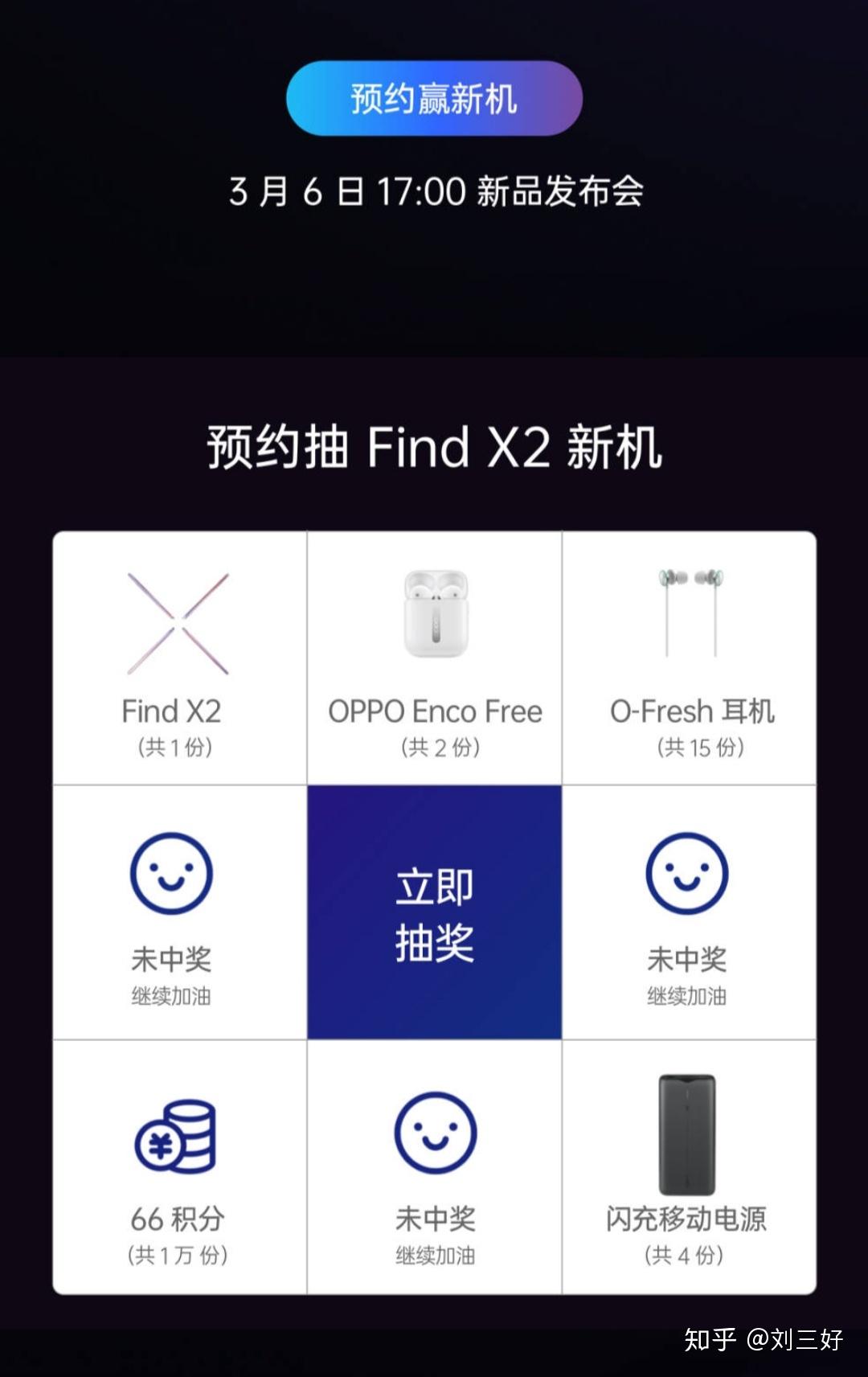This screenshot has height=1377, width=868.
Task: Start the draw with 立即抽奖
Action: (x=434, y=912)
